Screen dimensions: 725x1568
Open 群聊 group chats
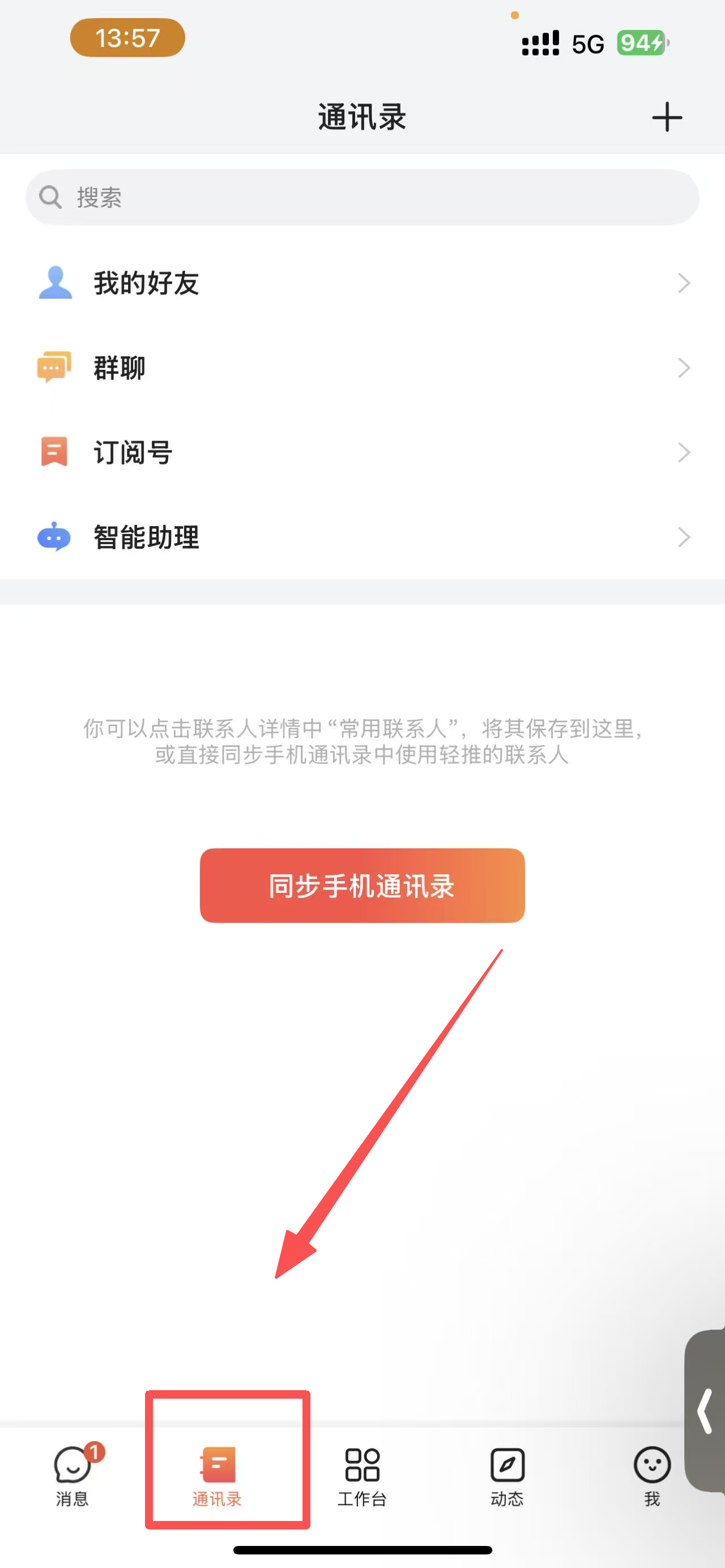362,368
